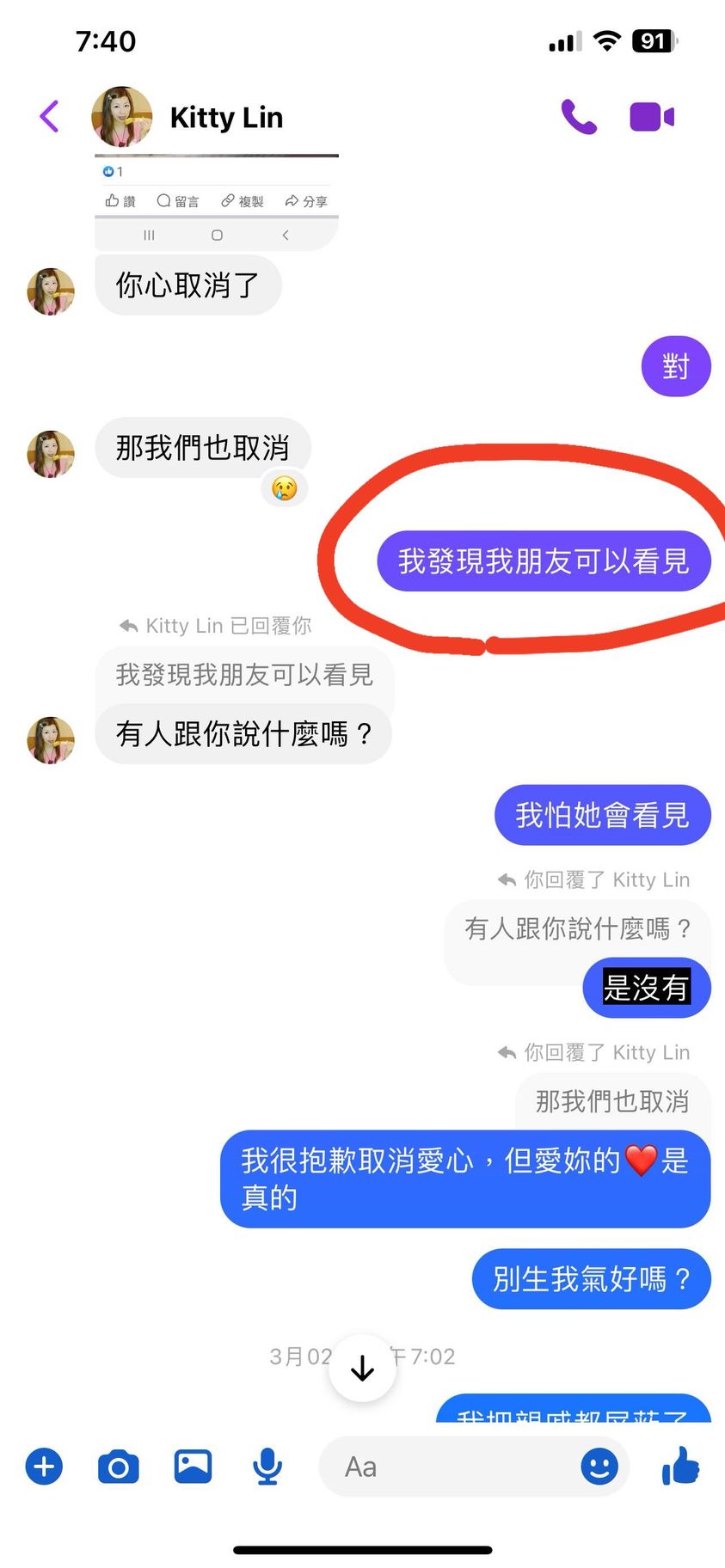This screenshot has height=1568, width=725.
Task: Start a video call with Kitty Lin
Action: 652,116
